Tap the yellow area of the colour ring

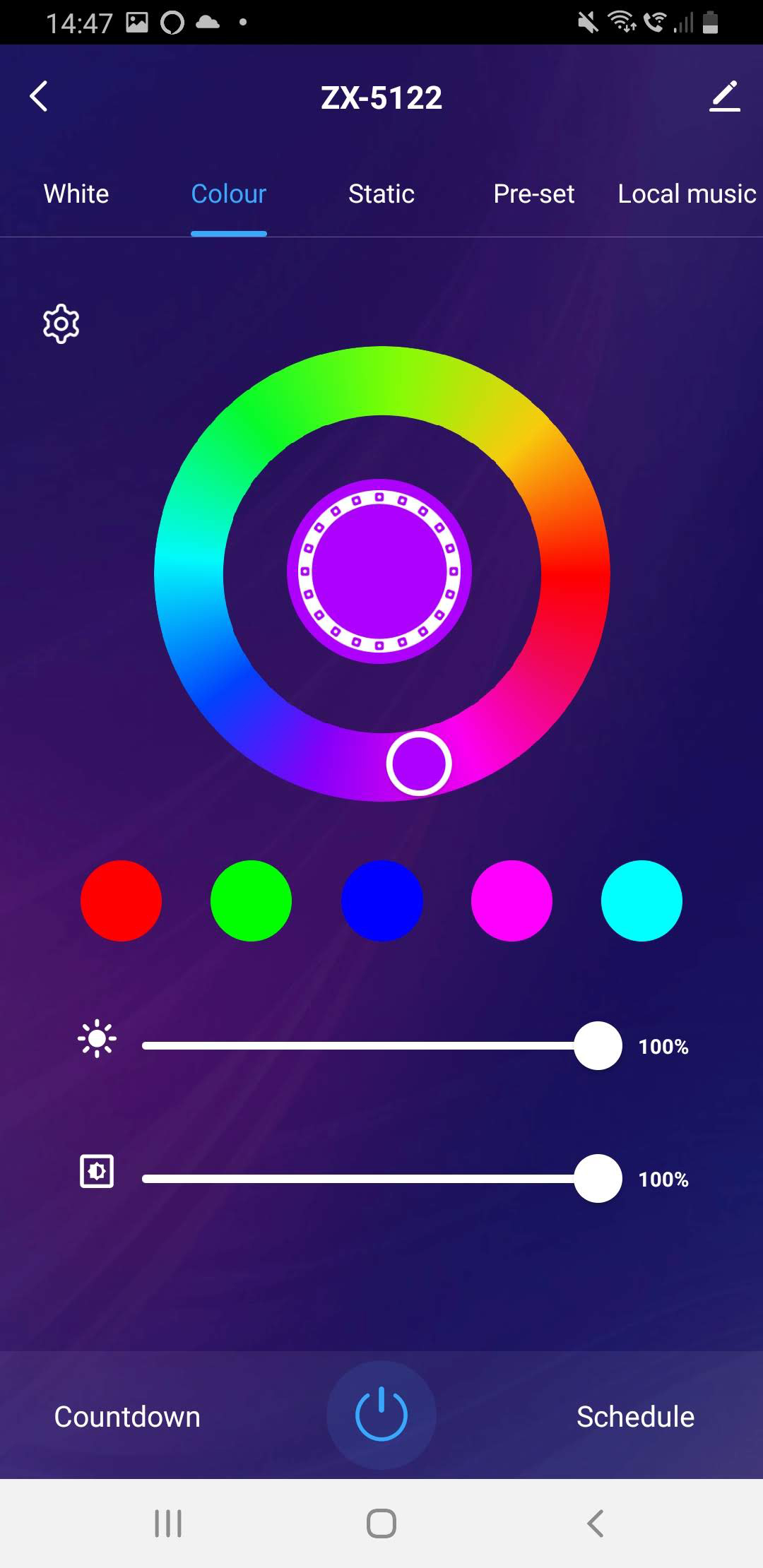537,424
